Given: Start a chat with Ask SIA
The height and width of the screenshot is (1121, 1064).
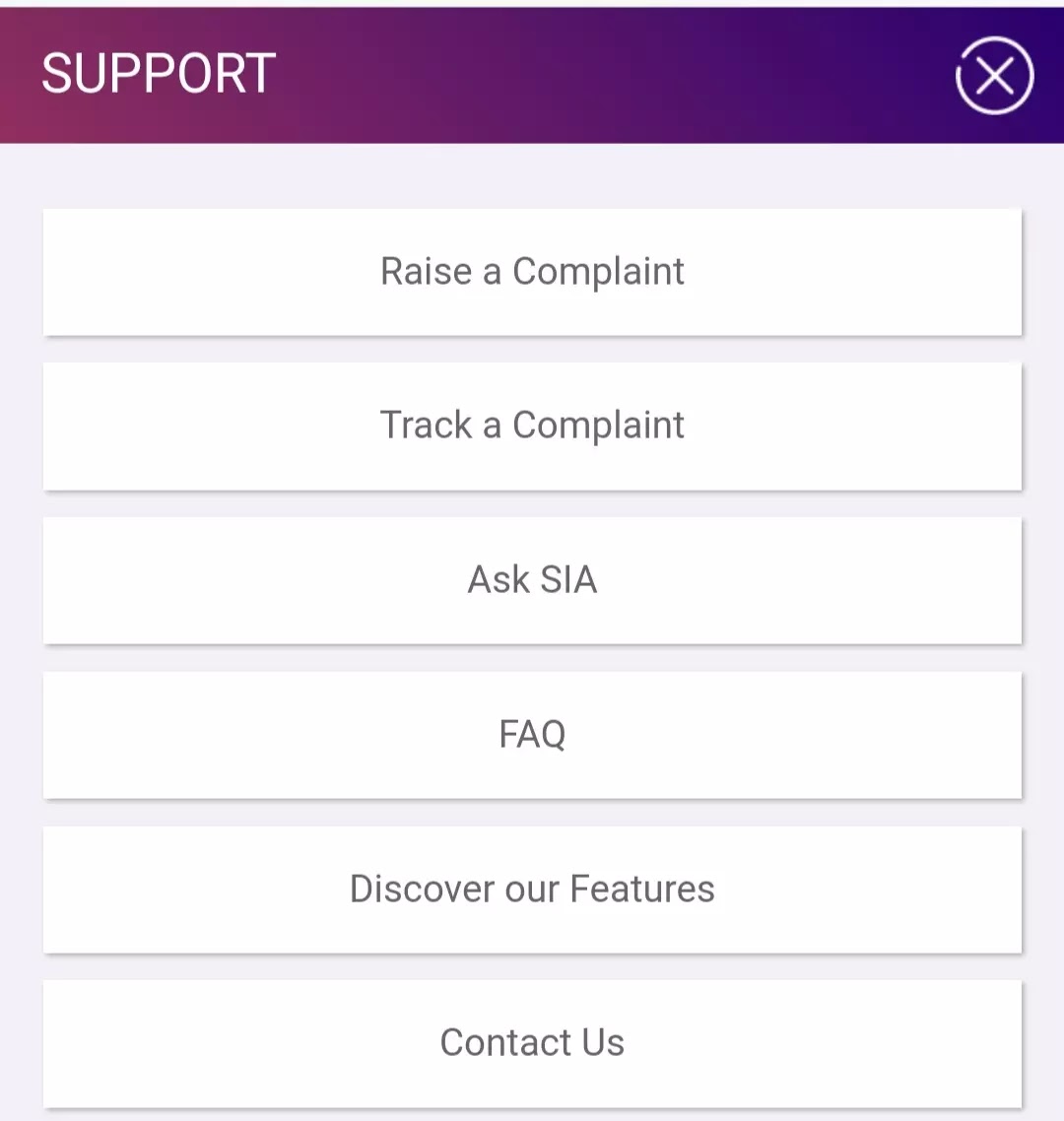Looking at the screenshot, I should (532, 580).
